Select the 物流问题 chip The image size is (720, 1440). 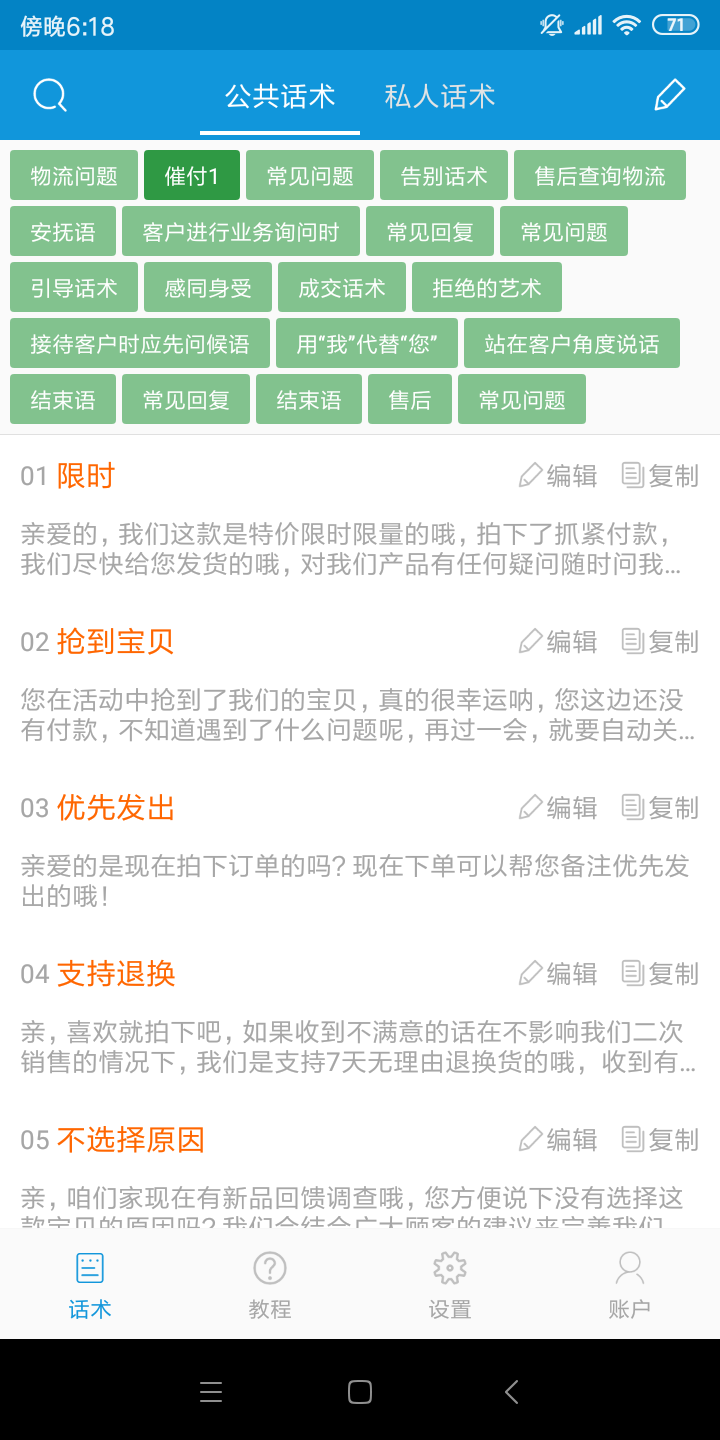tap(74, 177)
